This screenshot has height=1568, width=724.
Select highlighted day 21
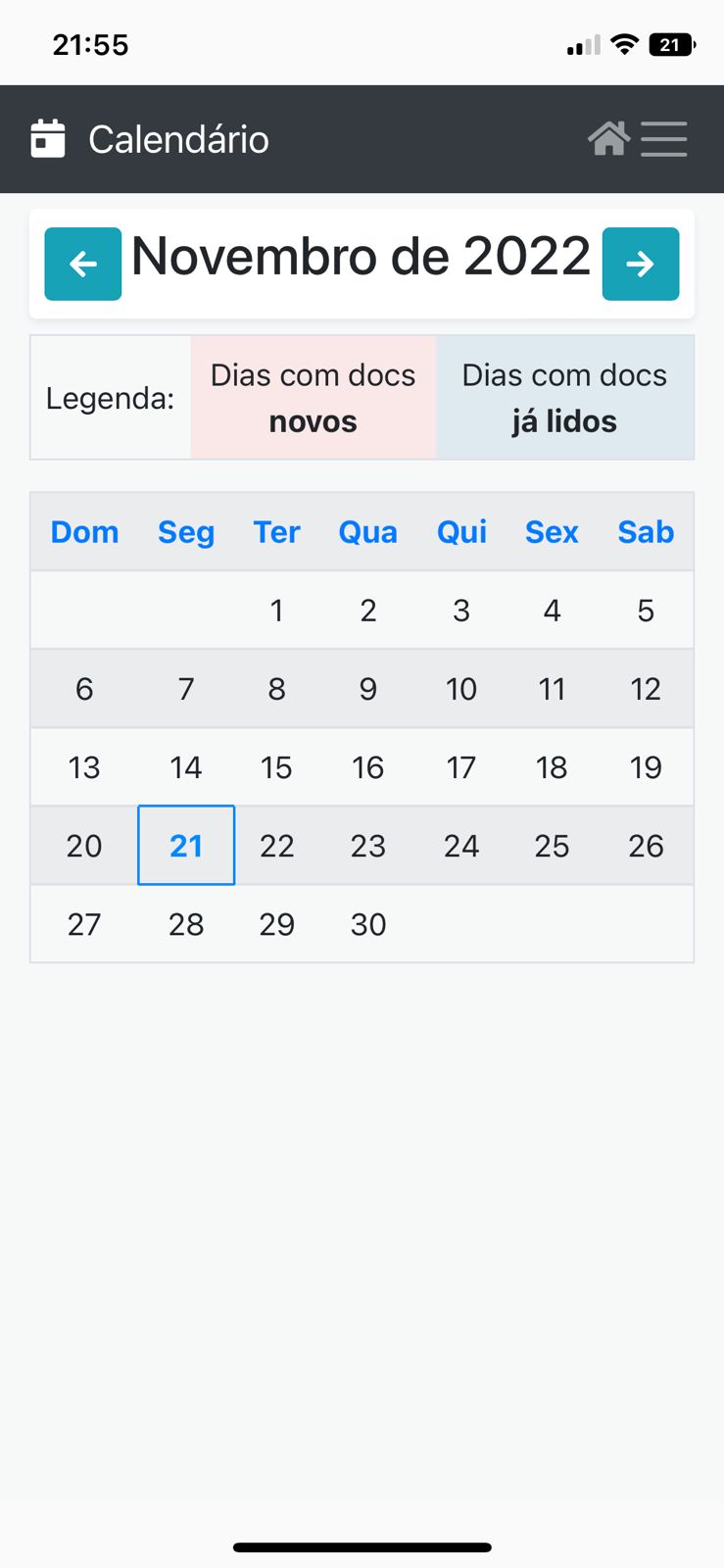pyautogui.click(x=186, y=845)
